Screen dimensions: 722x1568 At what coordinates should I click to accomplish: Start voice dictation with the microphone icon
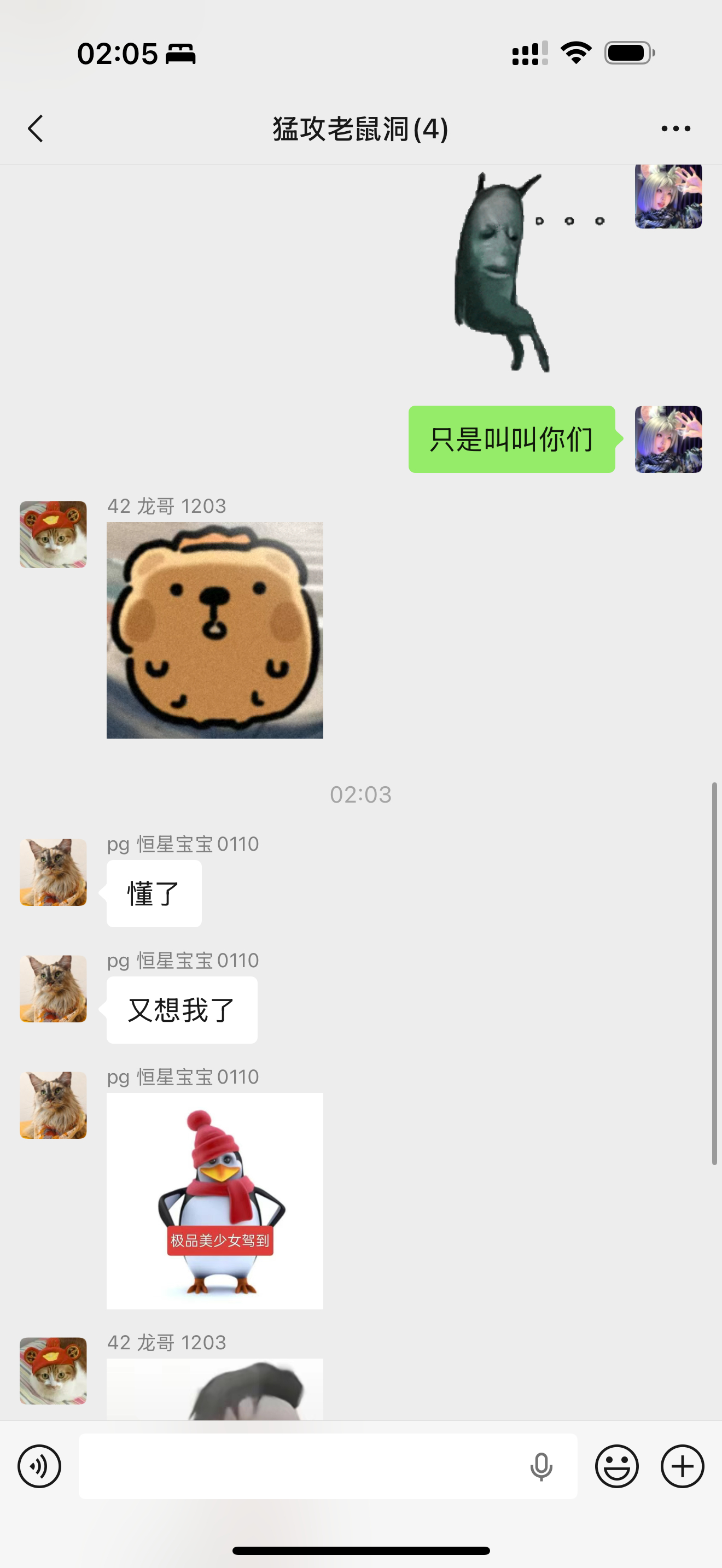click(x=540, y=1465)
